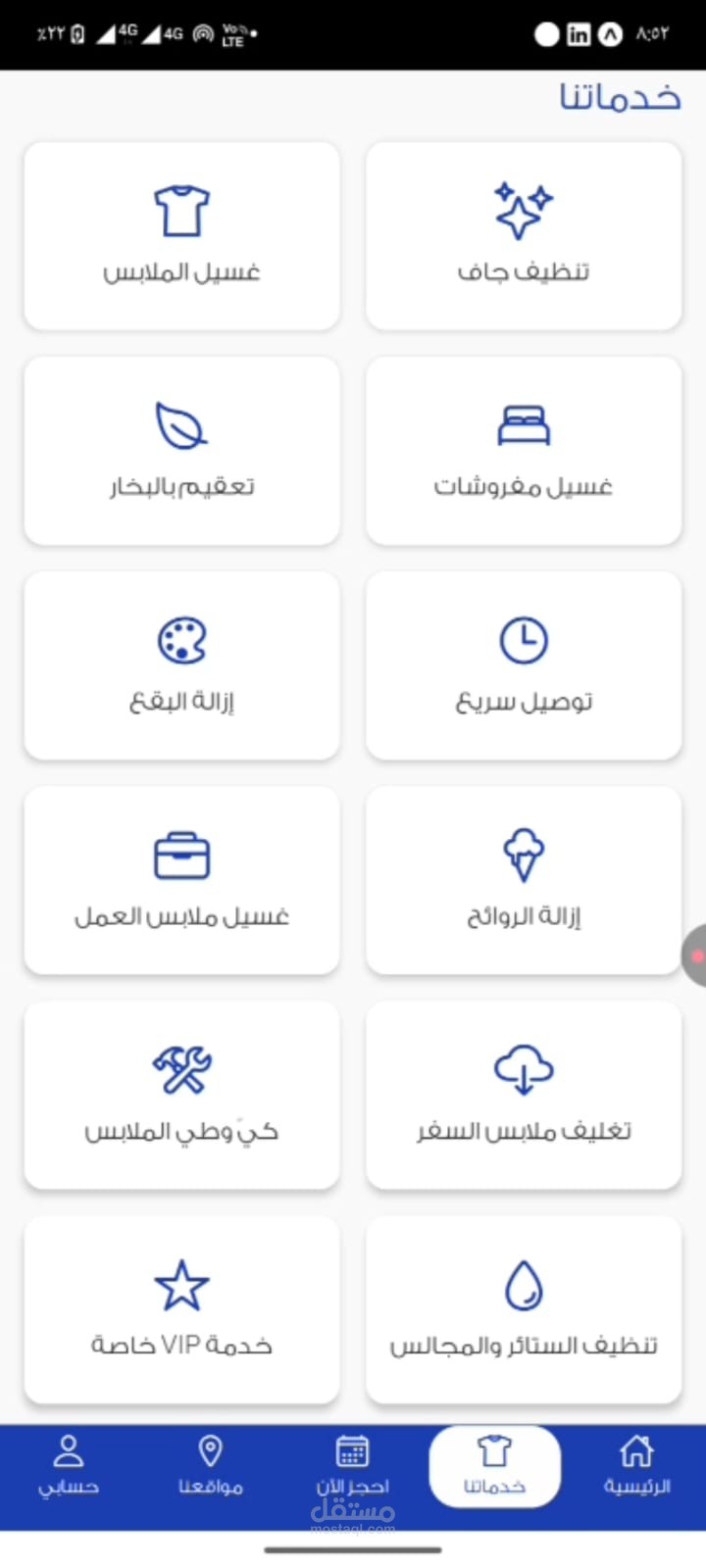Open the تنظيف جاف service card
The image size is (706, 1568).
coord(524,235)
